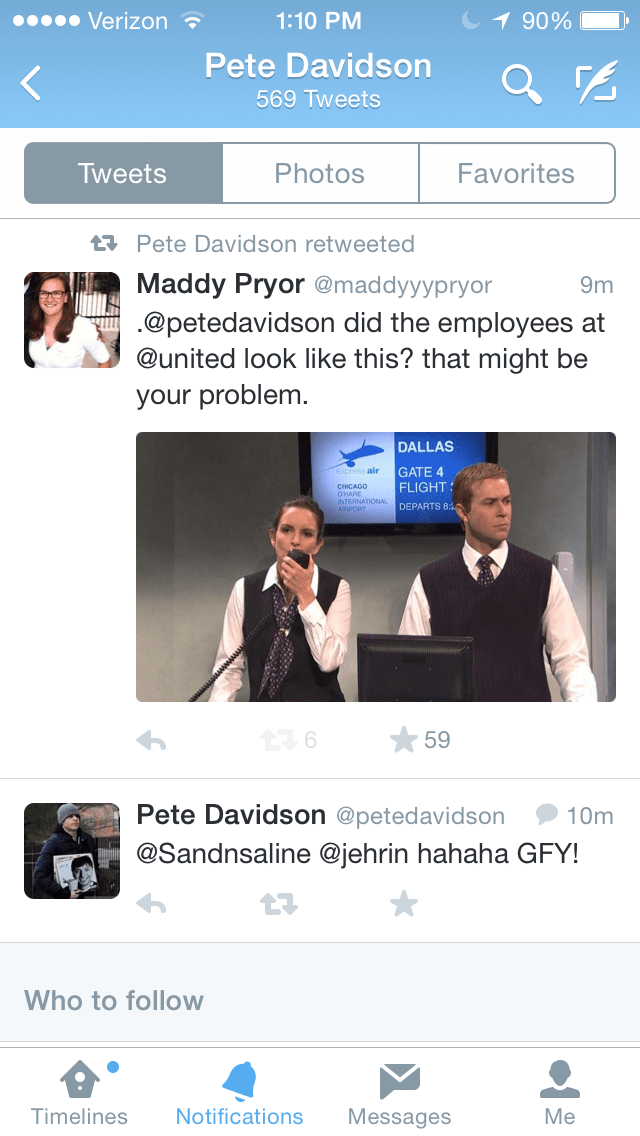Switch to the Me tab
640x1136 pixels.
coord(560,1093)
